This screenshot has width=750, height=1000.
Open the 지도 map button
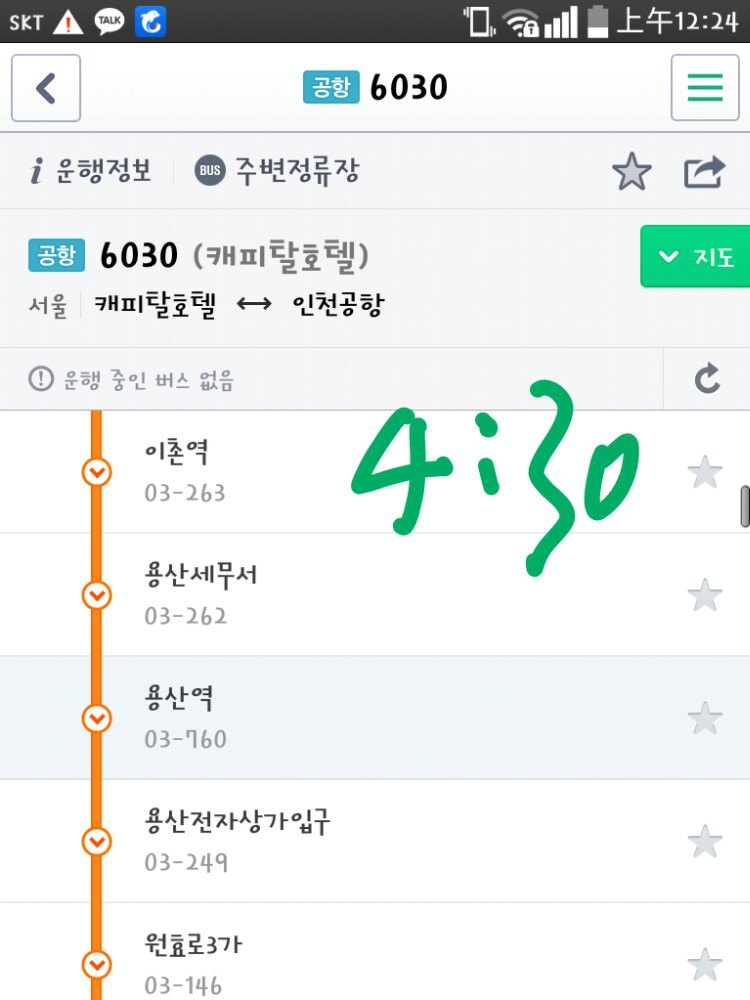(695, 256)
